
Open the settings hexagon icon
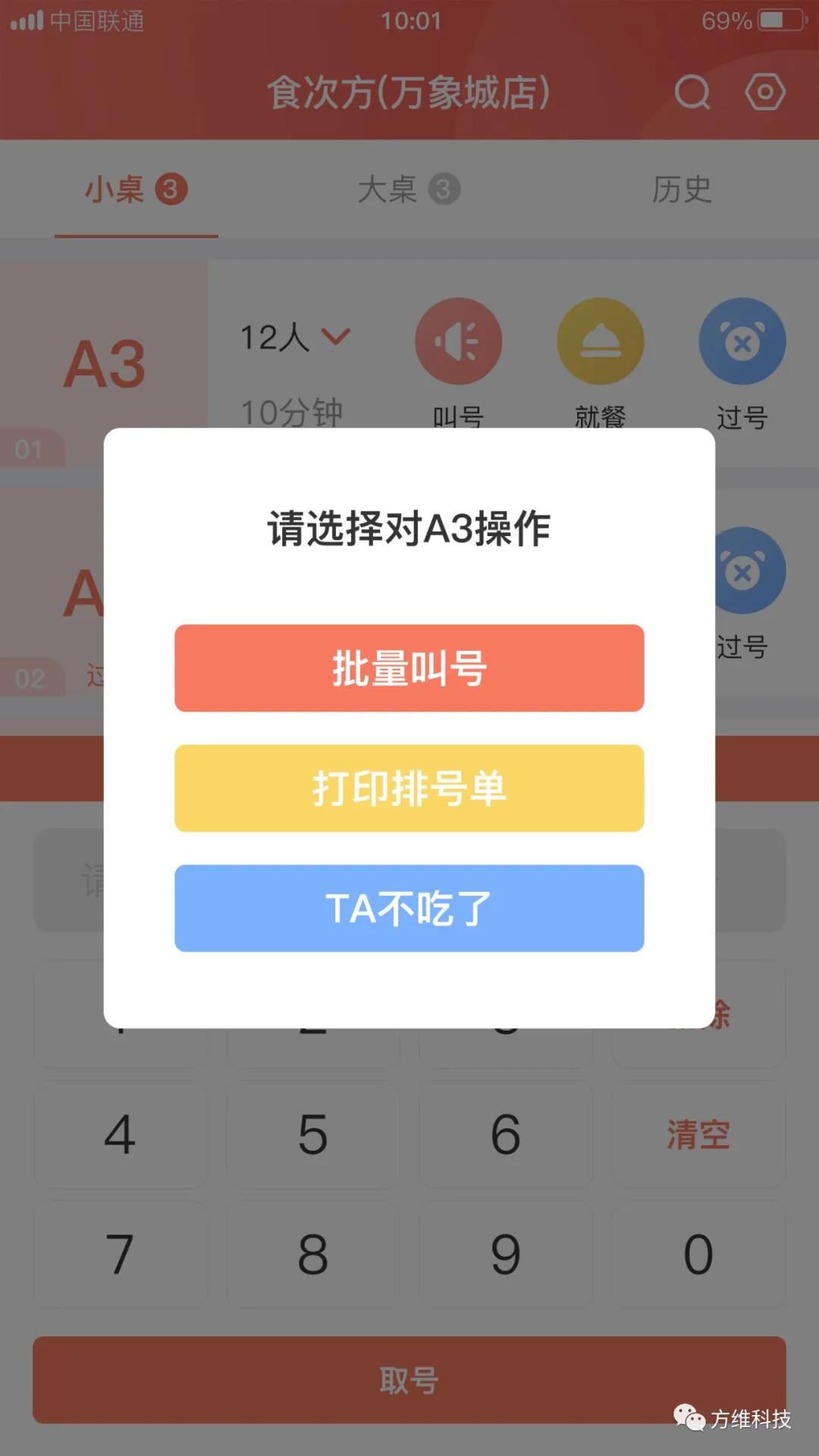point(764,93)
